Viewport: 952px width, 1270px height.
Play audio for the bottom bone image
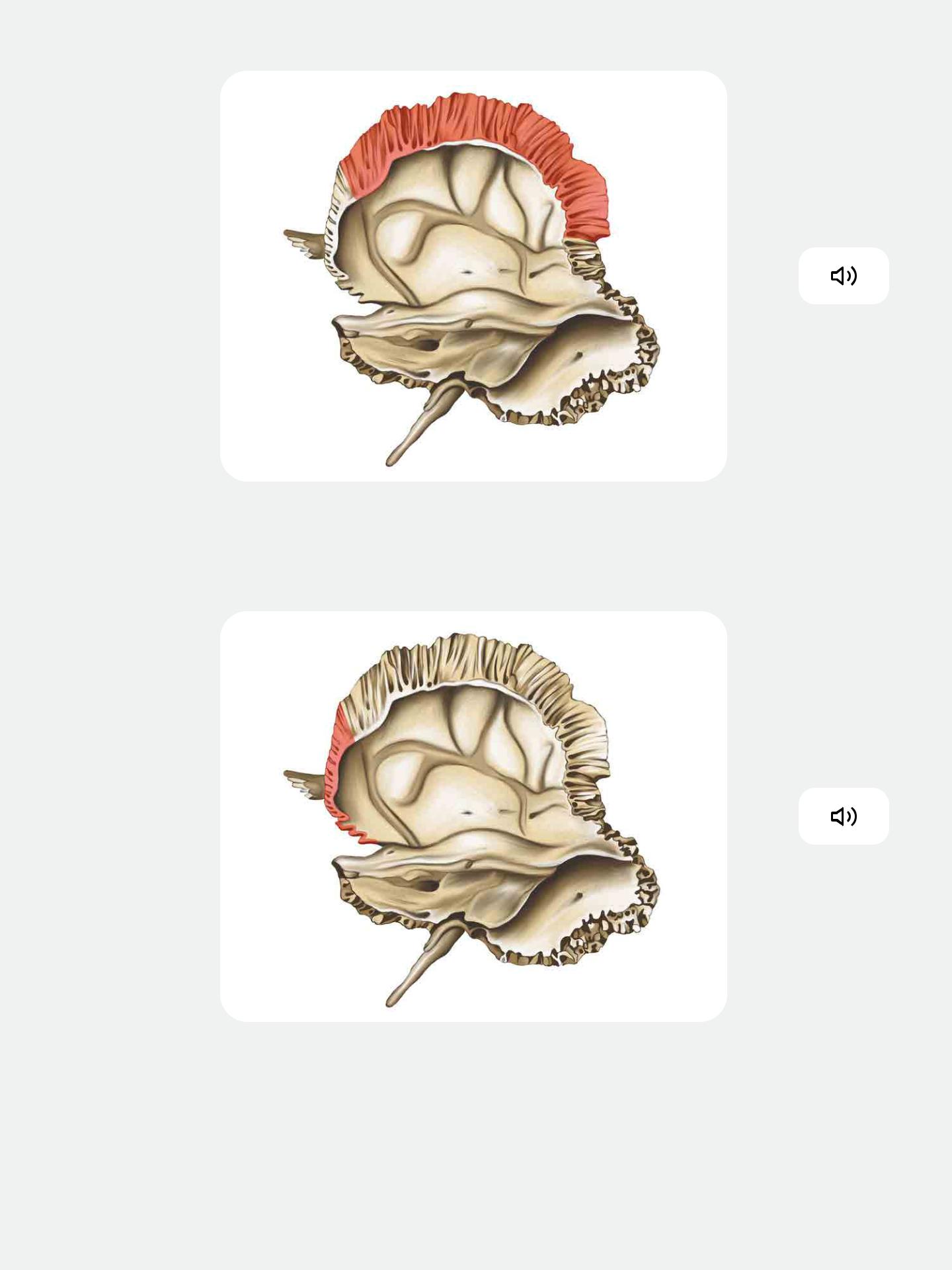pyautogui.click(x=843, y=816)
